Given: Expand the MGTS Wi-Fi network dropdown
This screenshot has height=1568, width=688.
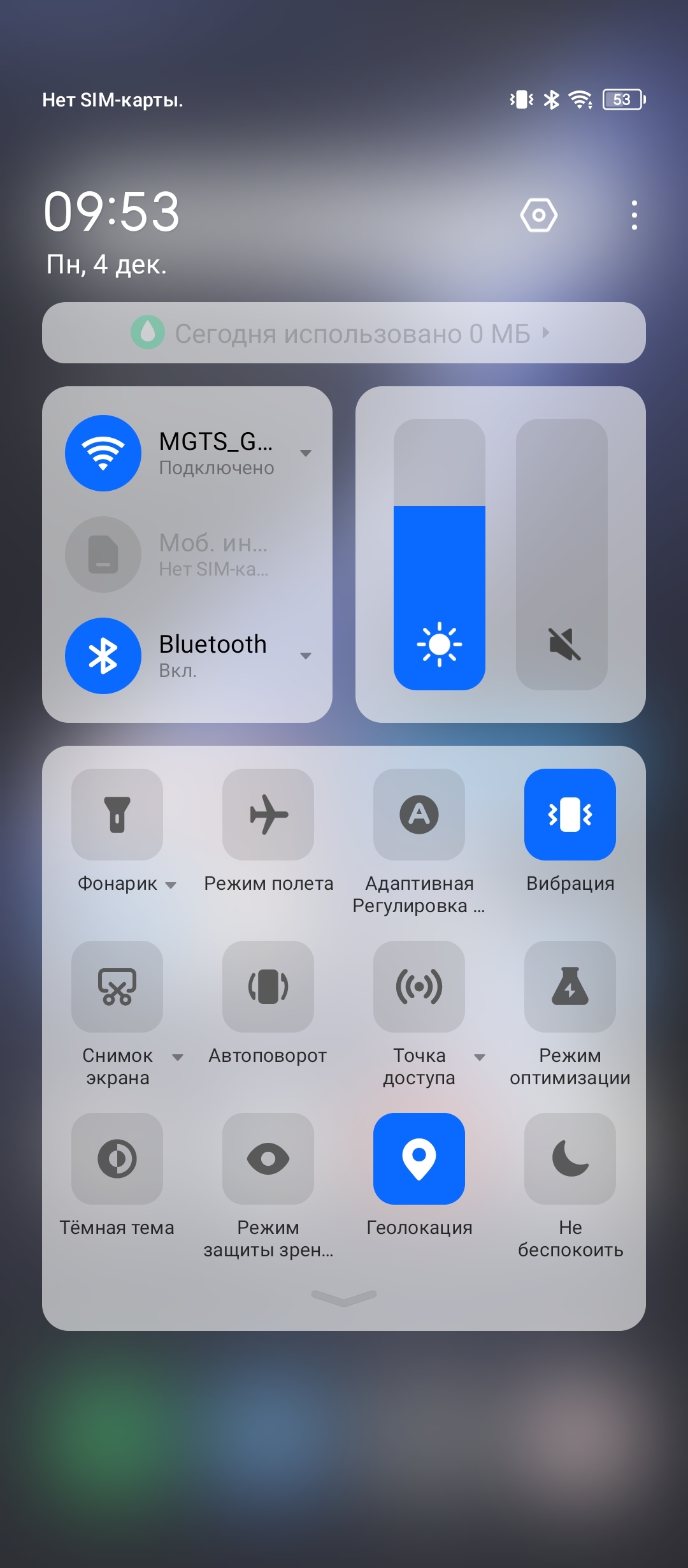Looking at the screenshot, I should click(x=306, y=453).
